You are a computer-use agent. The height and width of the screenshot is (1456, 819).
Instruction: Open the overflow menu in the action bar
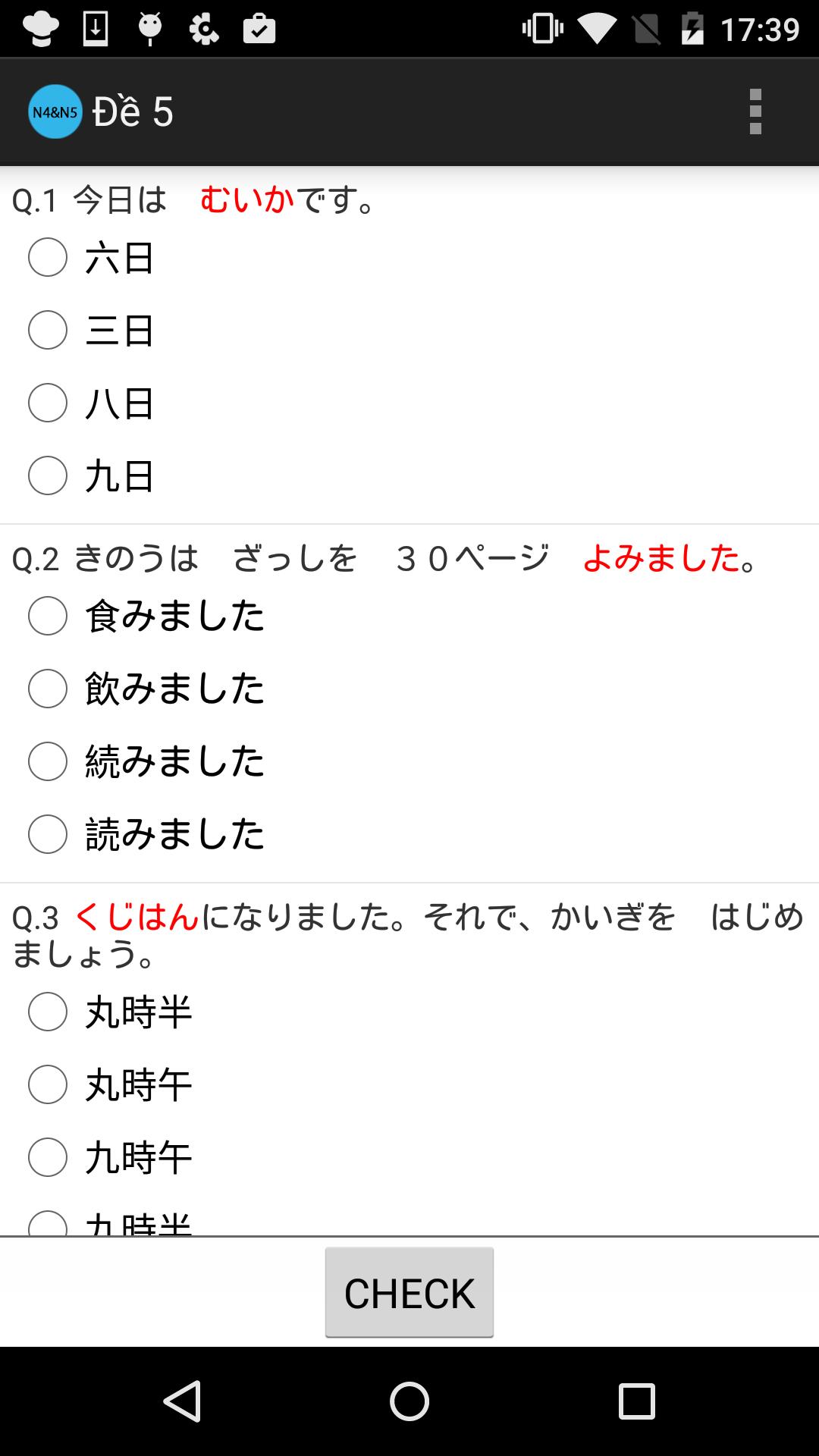[x=755, y=111]
